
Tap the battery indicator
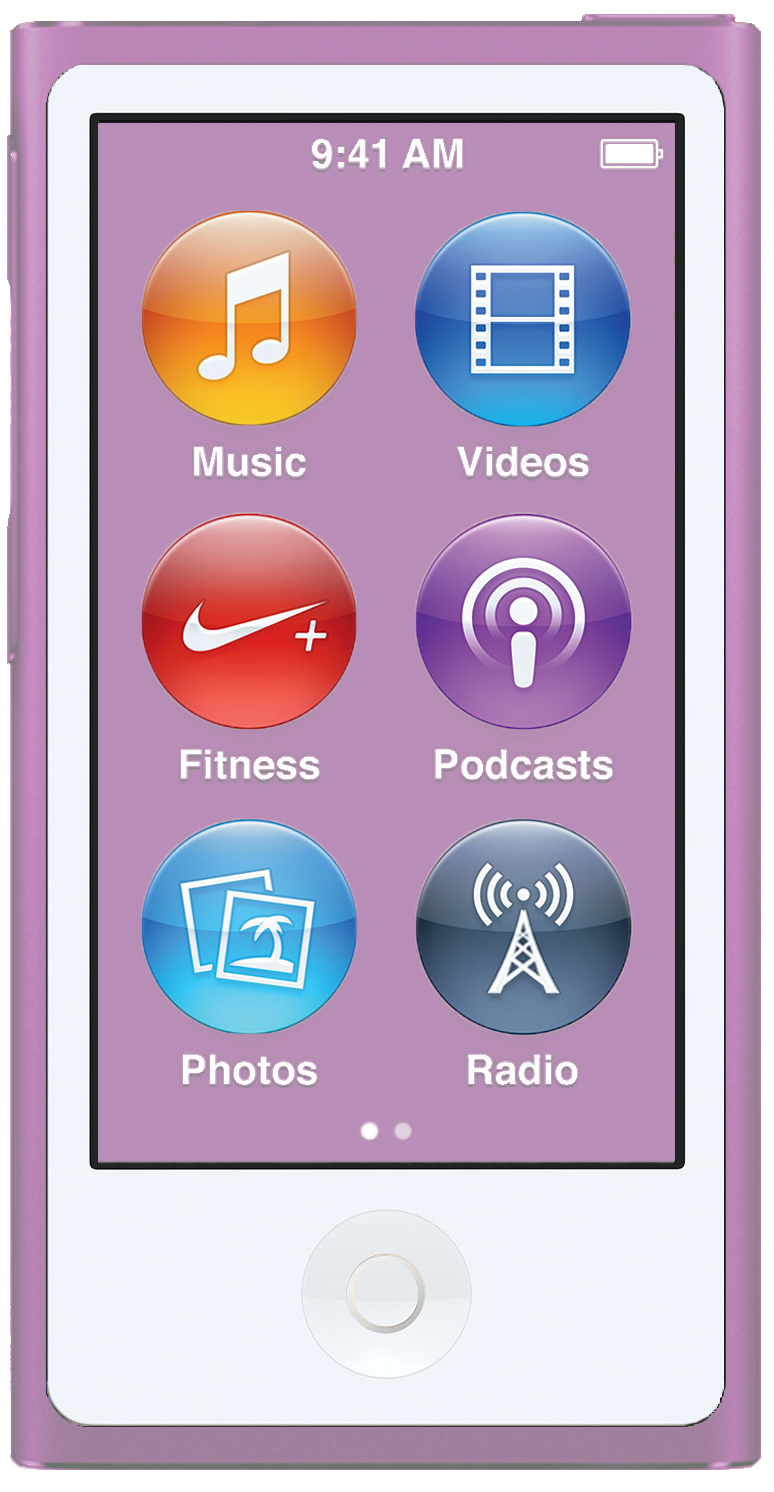coord(630,154)
